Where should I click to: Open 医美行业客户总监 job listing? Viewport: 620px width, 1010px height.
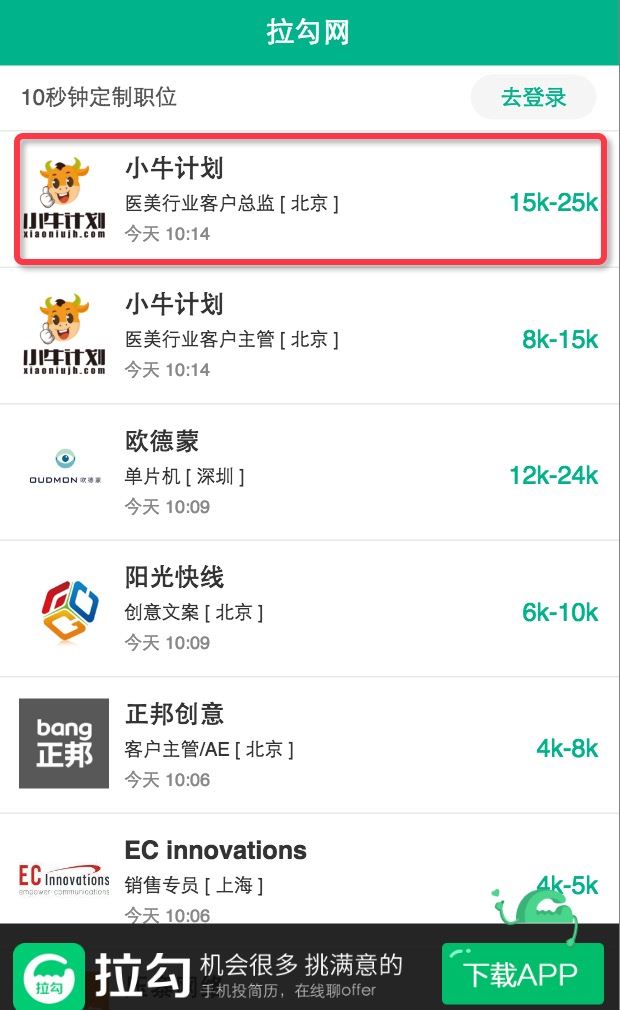(310, 201)
